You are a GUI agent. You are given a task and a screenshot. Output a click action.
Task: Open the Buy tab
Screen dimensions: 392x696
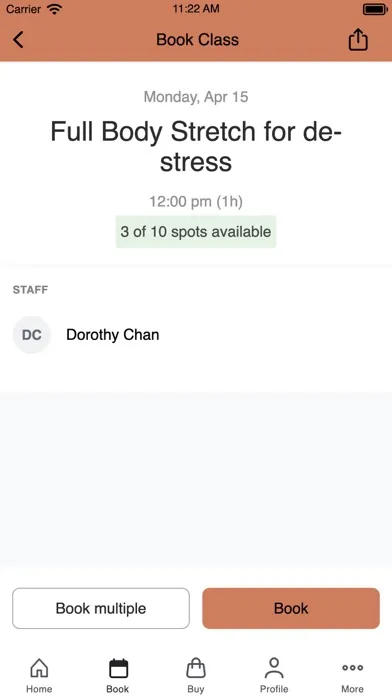point(196,676)
